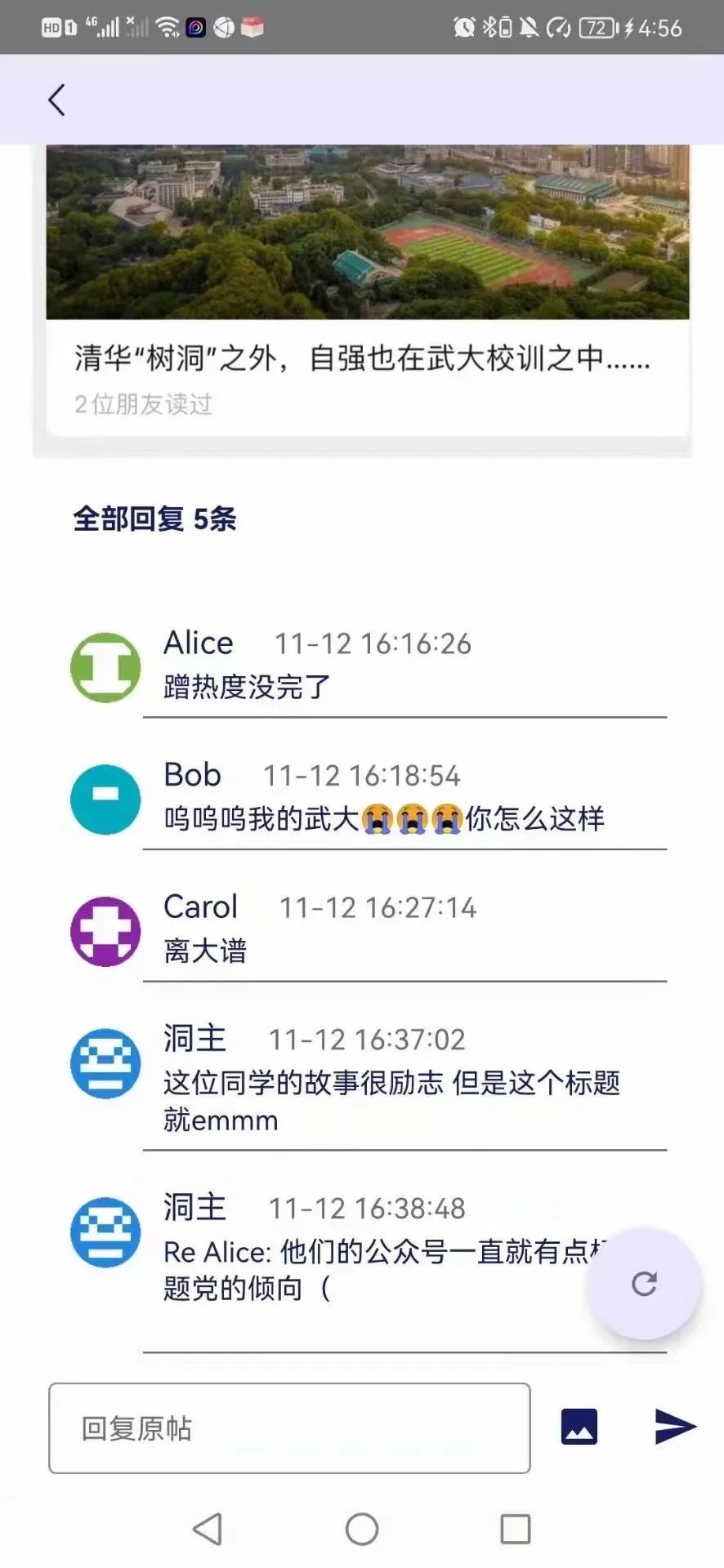
Task: Tap the 2位朋友读过 label
Action: [x=144, y=403]
